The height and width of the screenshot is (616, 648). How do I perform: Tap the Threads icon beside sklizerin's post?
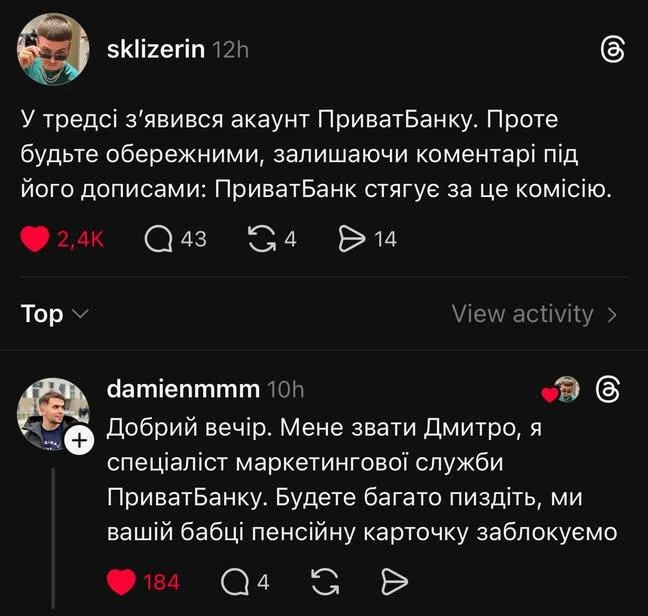[x=611, y=50]
